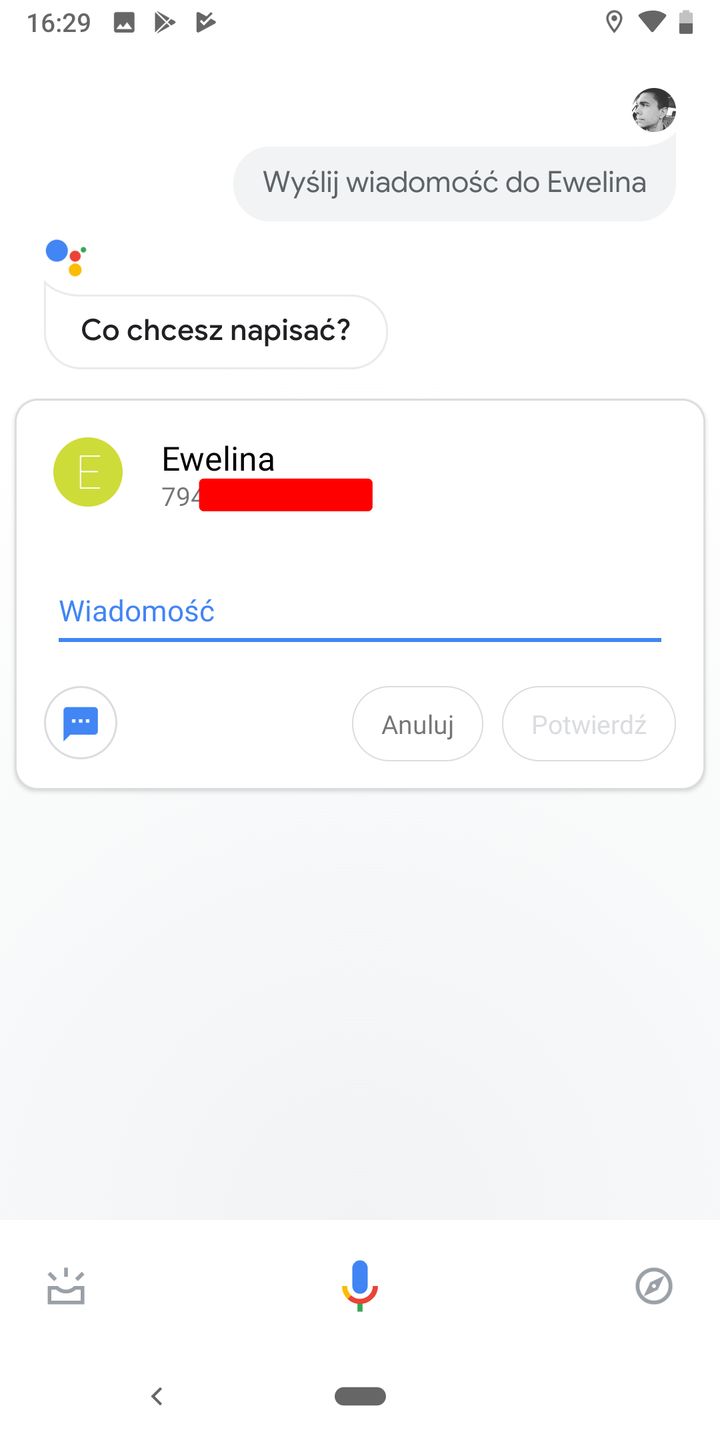Tap the Google Assistant logo icon

click(63, 252)
